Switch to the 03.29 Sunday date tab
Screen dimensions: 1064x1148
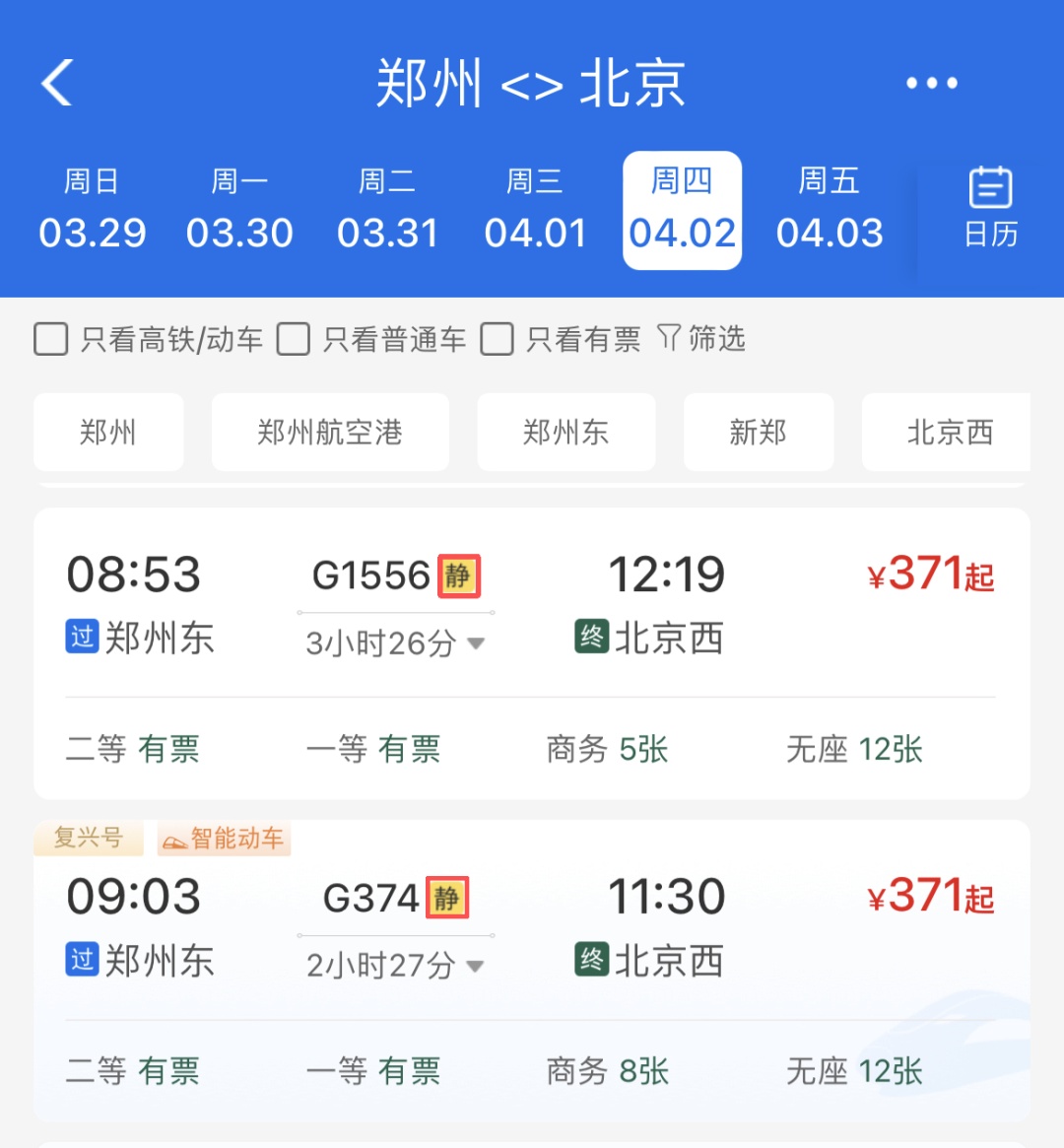92,210
